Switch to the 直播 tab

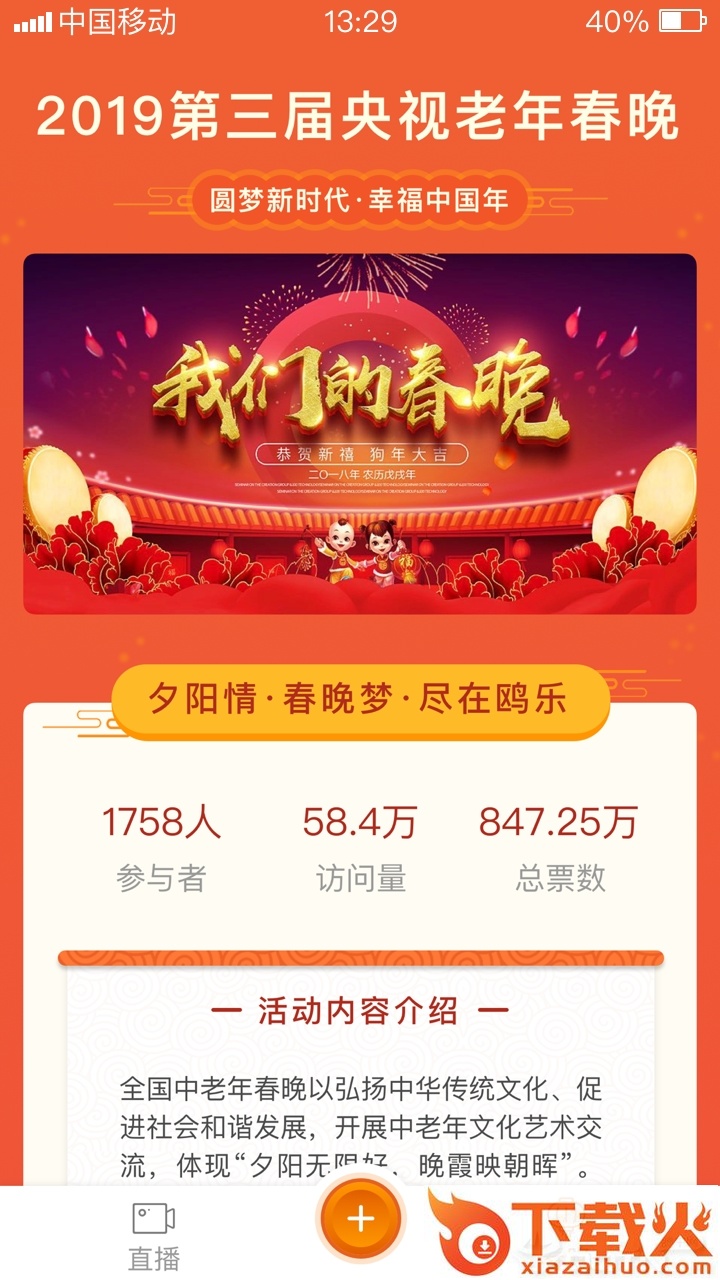click(x=153, y=1234)
